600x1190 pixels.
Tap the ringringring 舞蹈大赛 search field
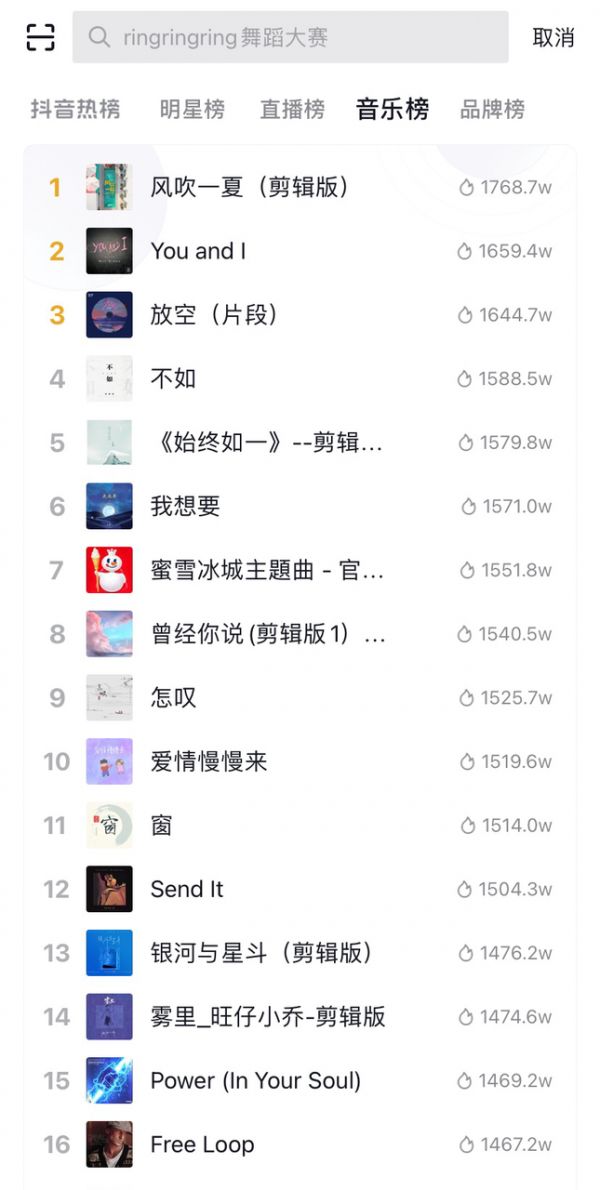pos(290,38)
